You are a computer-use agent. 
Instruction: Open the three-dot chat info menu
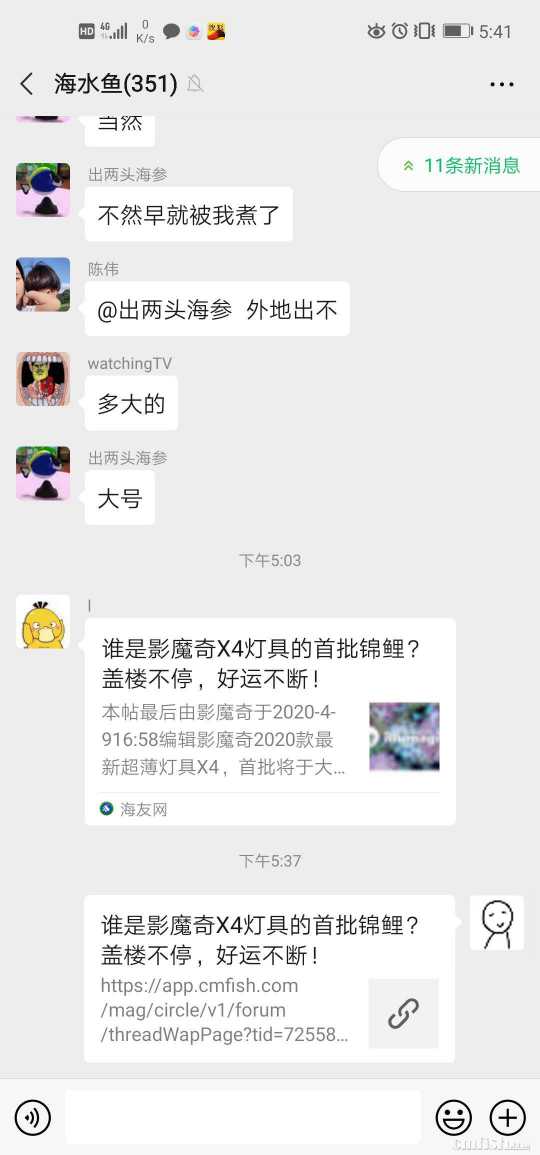tap(502, 85)
